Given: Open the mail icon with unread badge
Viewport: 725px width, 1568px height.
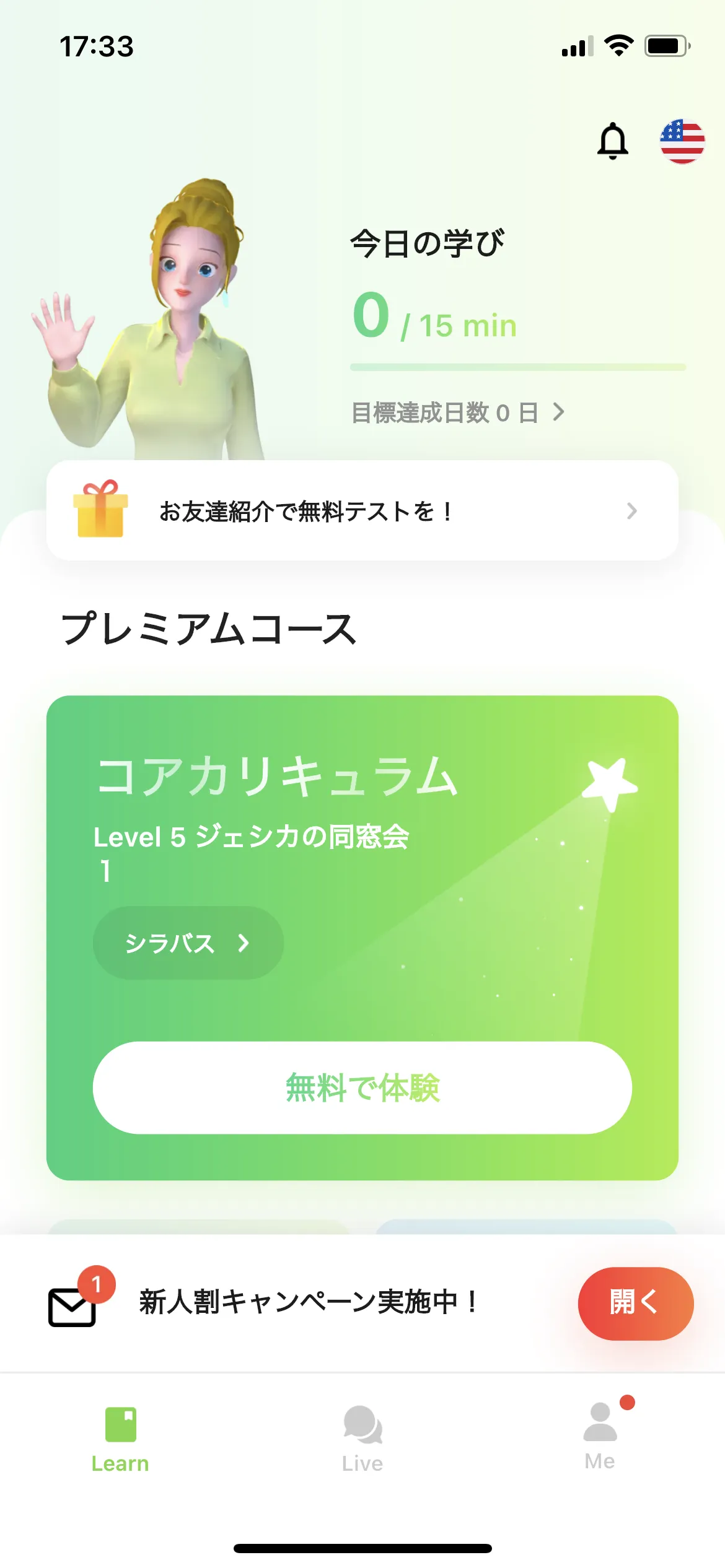Looking at the screenshot, I should (x=73, y=1305).
